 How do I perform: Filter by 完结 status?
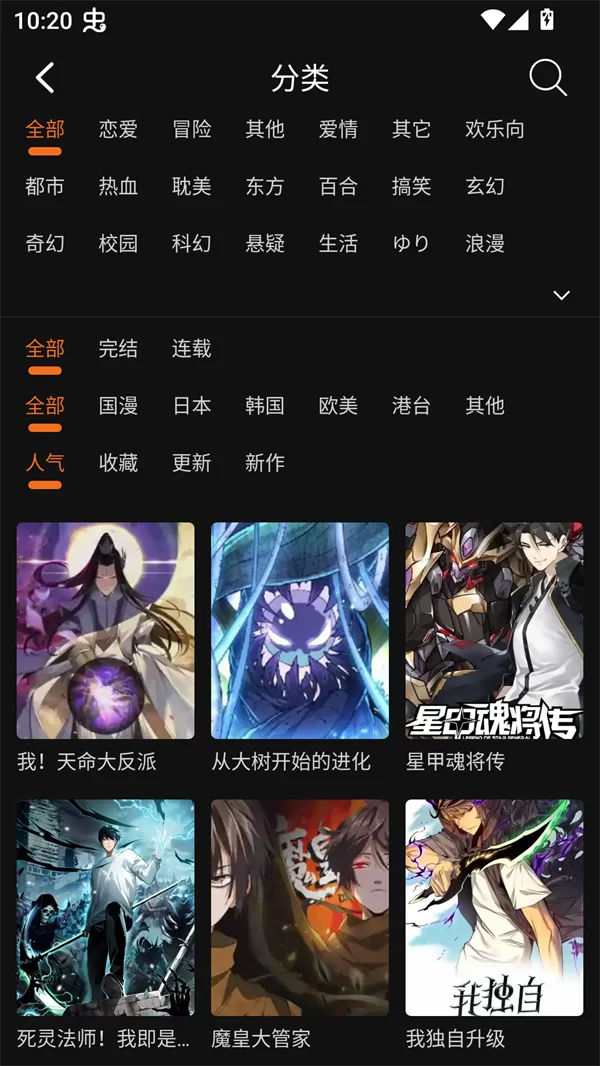pos(118,349)
